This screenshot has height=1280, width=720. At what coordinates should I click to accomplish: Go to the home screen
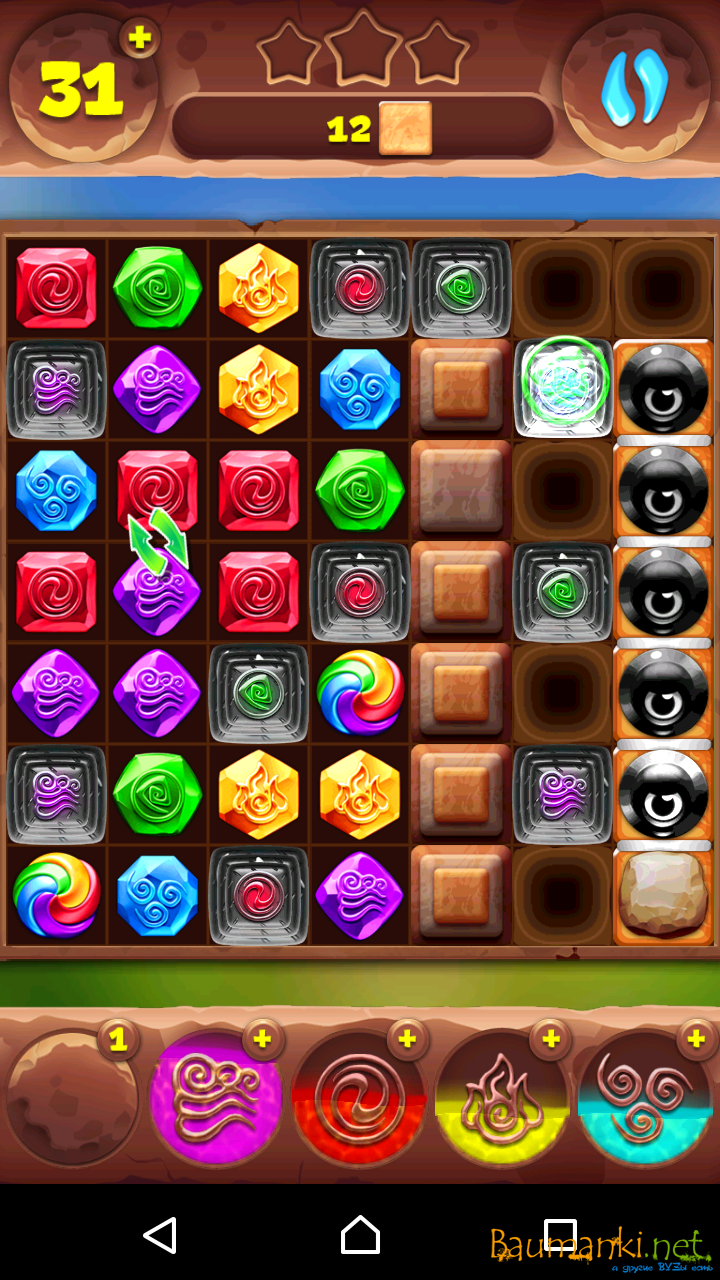pyautogui.click(x=360, y=1235)
